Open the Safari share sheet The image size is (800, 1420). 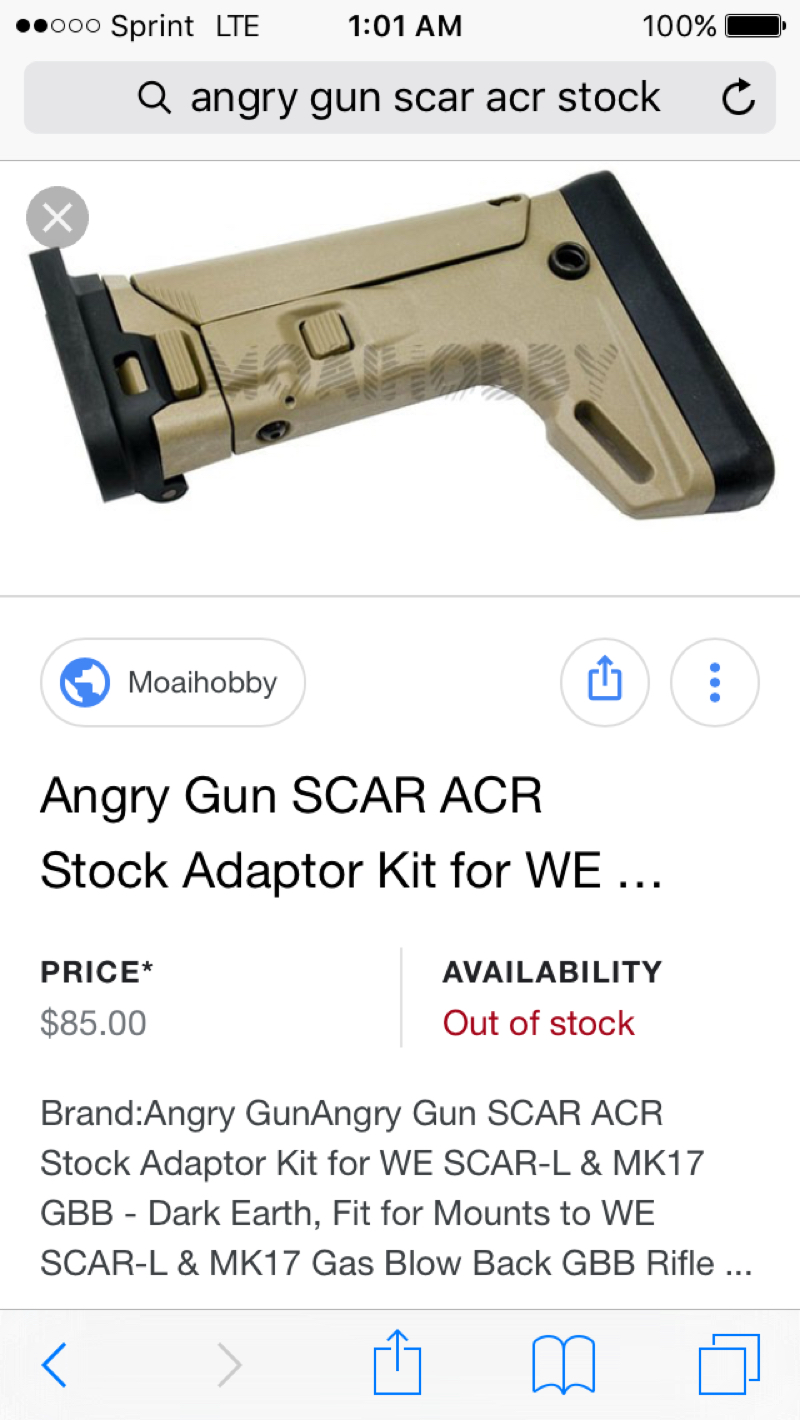[x=397, y=1361]
